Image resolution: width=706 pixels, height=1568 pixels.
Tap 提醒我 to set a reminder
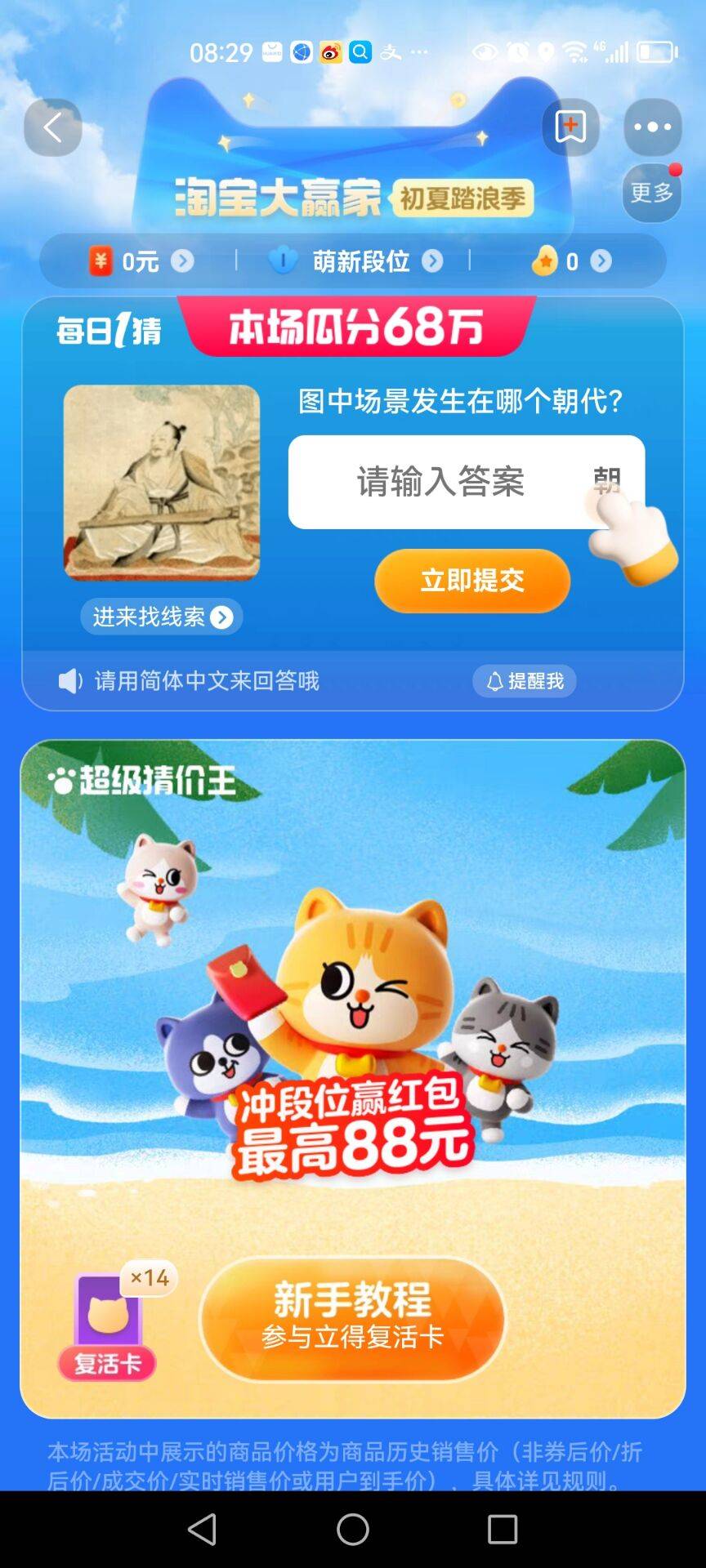(x=525, y=681)
